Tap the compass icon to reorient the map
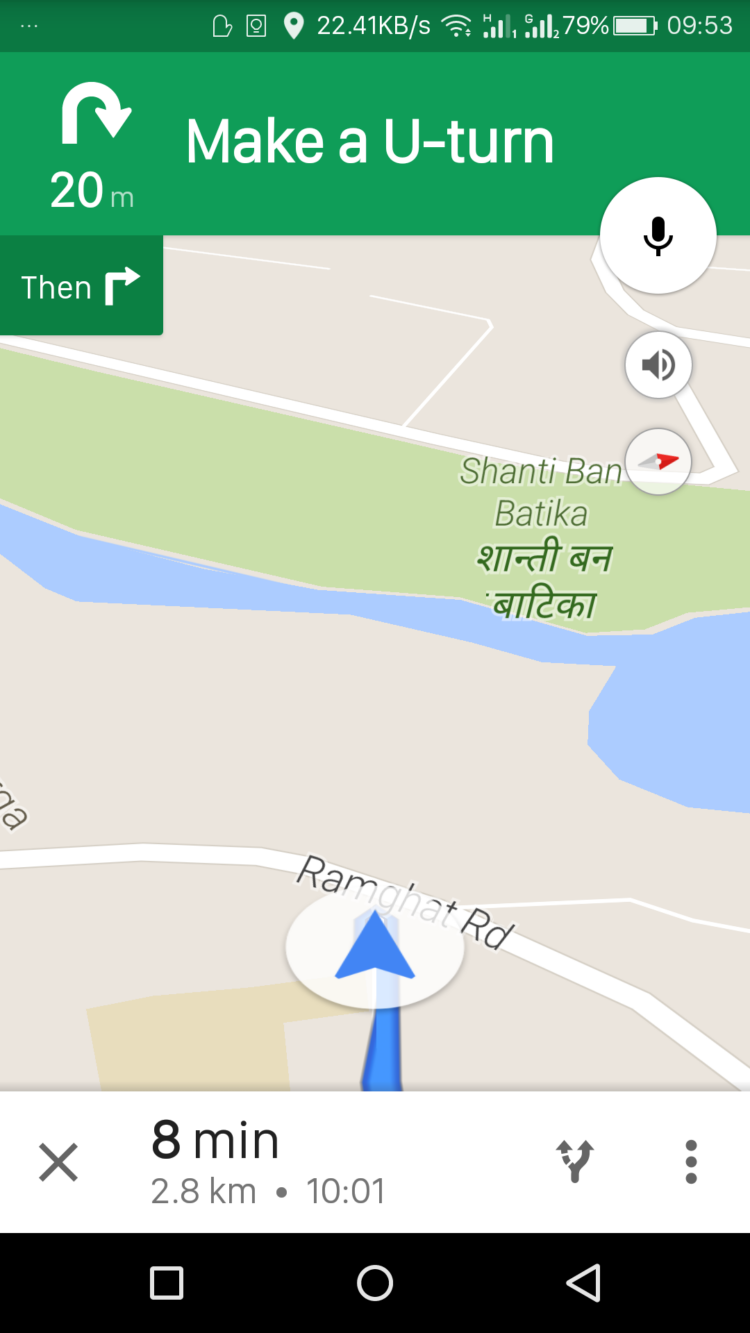 (657, 461)
